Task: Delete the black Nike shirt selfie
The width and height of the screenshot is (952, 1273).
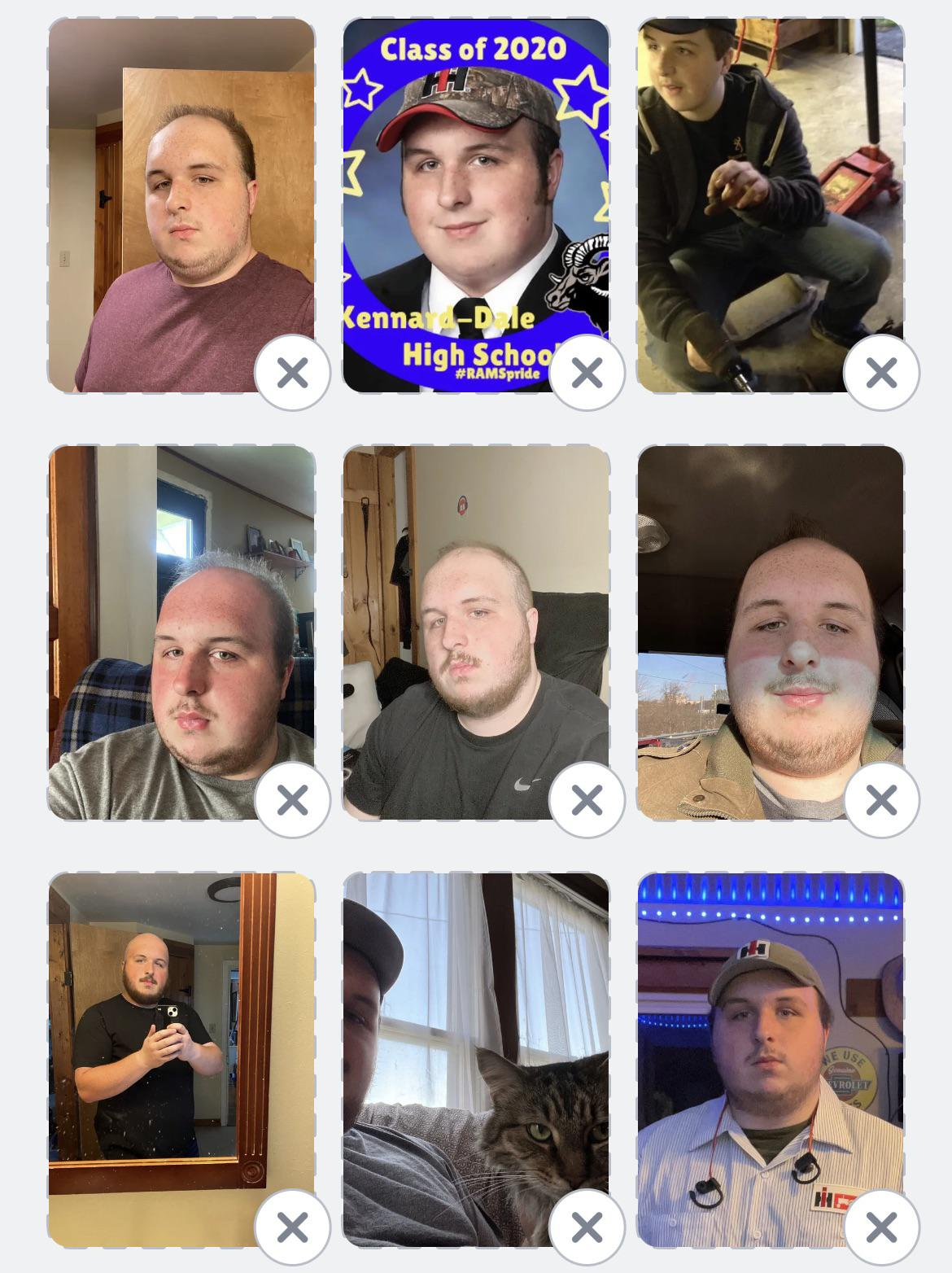Action: click(587, 800)
